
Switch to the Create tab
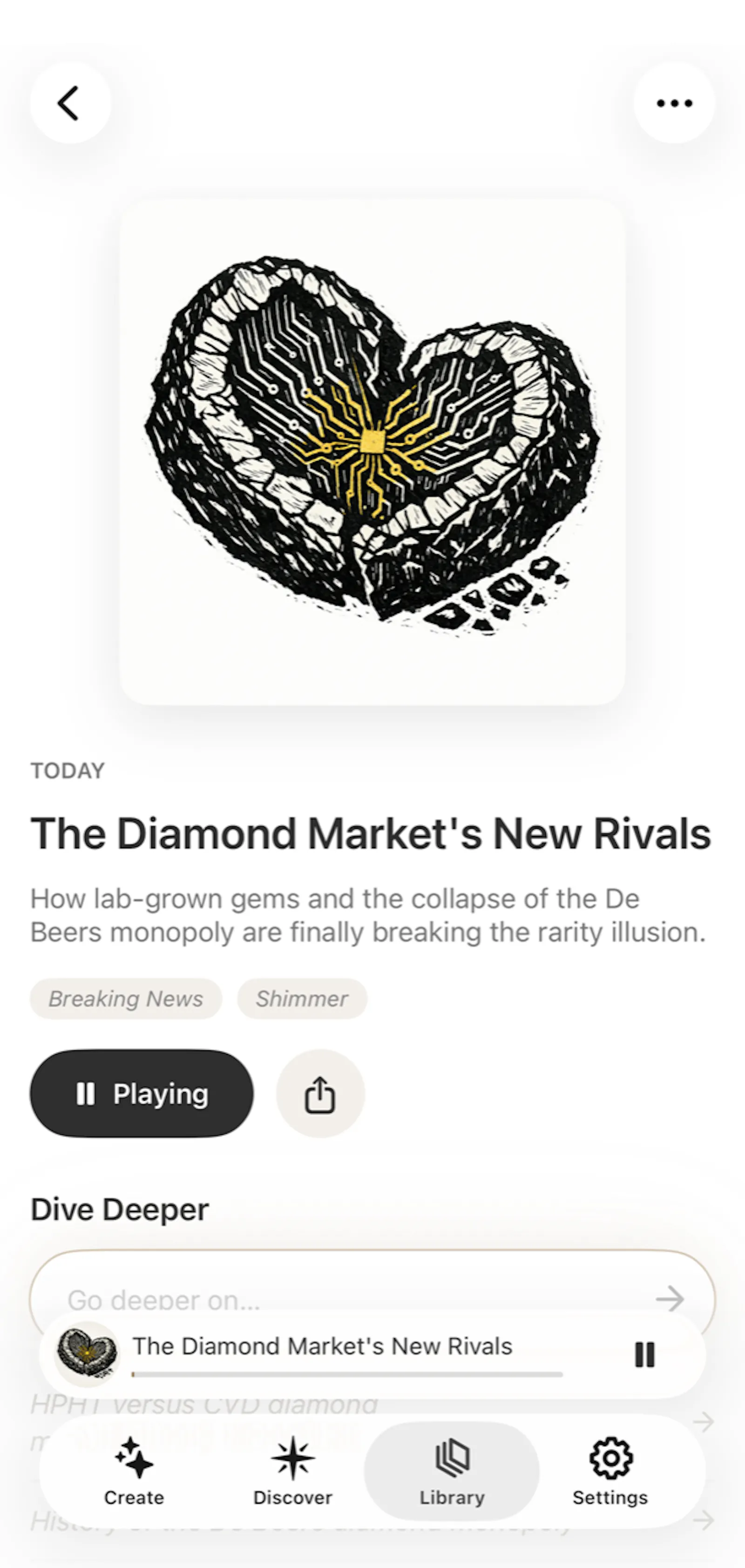134,1471
